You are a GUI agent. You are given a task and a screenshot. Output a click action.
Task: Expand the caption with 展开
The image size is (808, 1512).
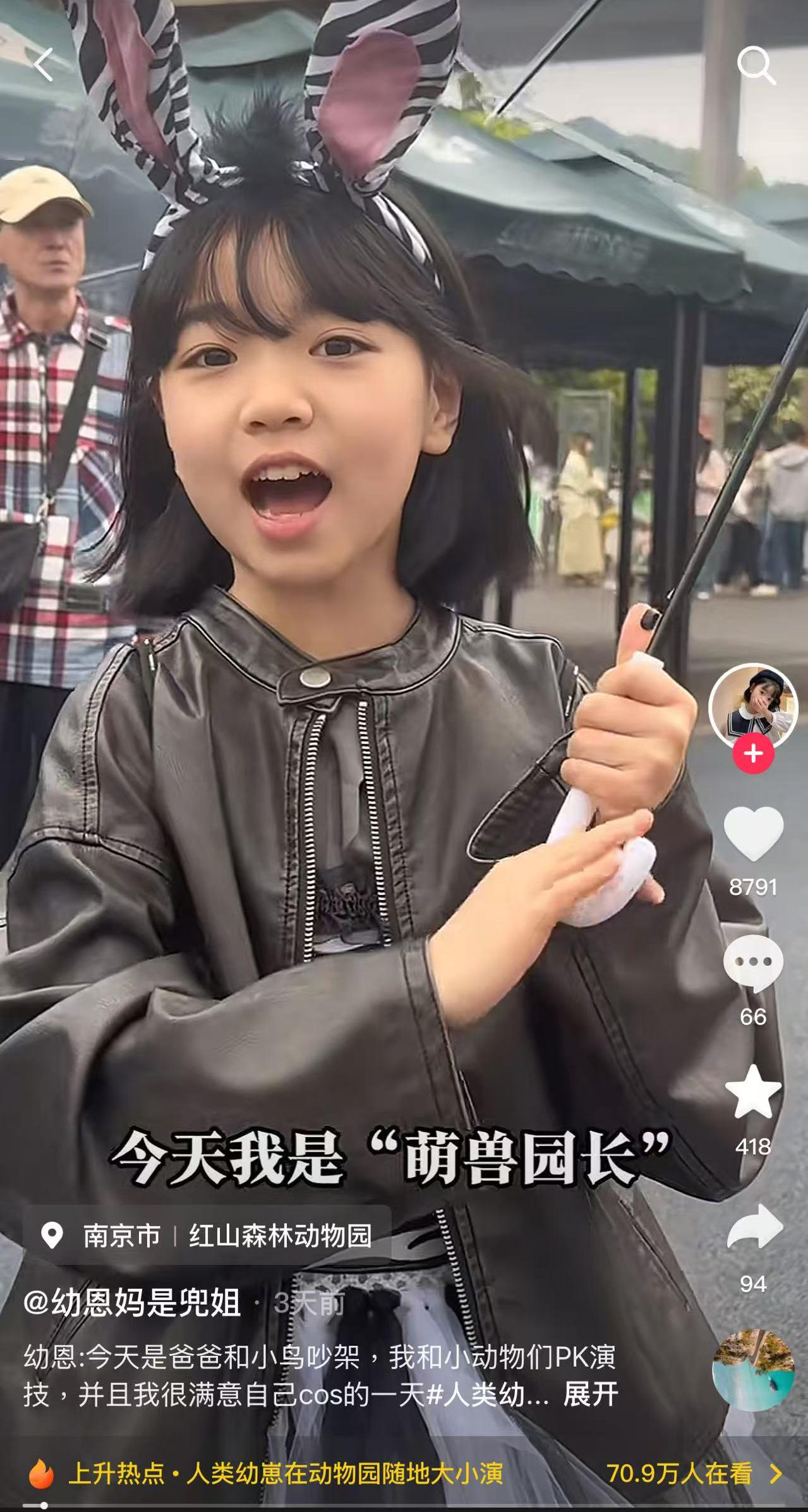pyautogui.click(x=590, y=1394)
